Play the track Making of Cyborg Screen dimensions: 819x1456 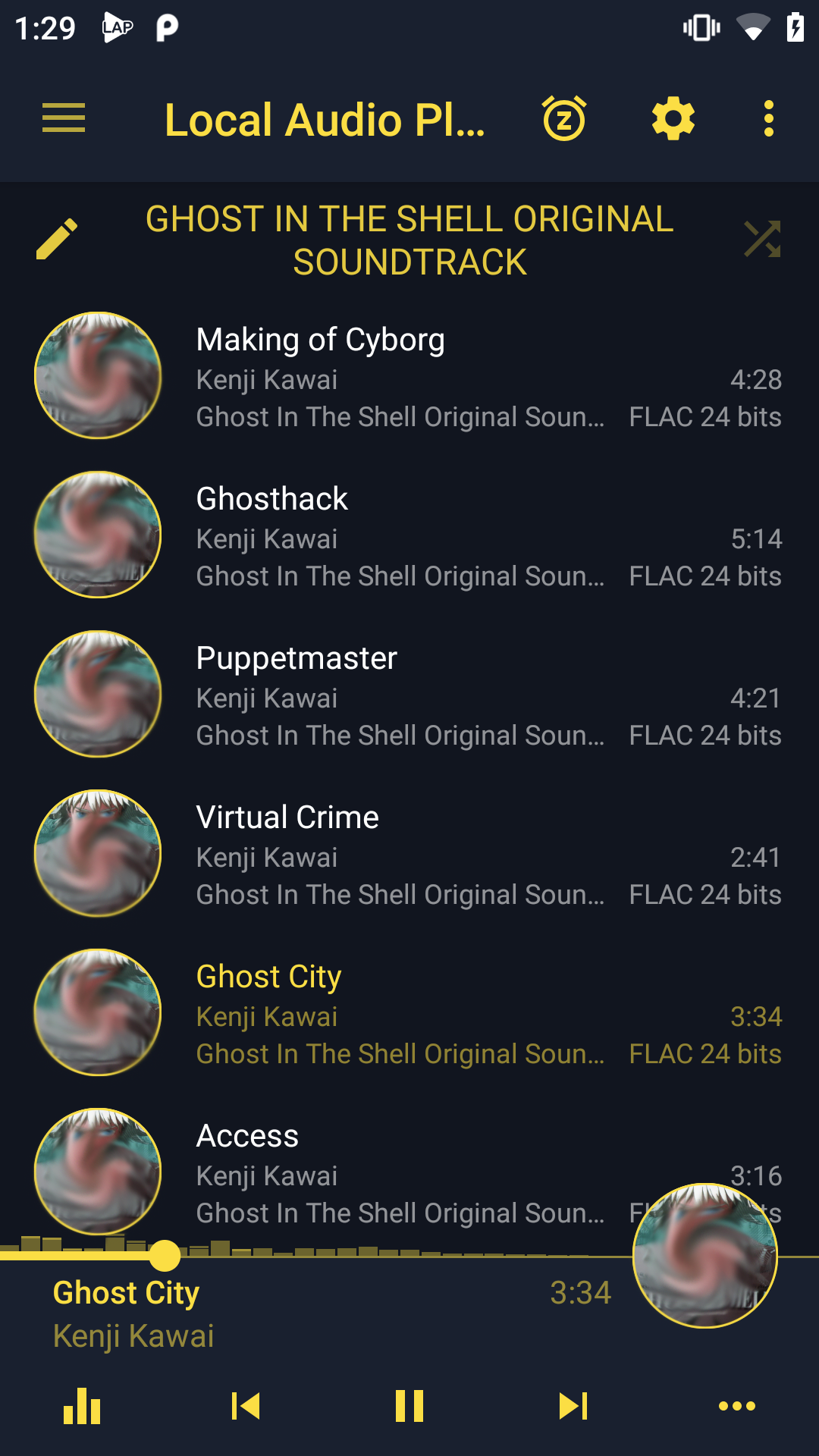[409, 377]
